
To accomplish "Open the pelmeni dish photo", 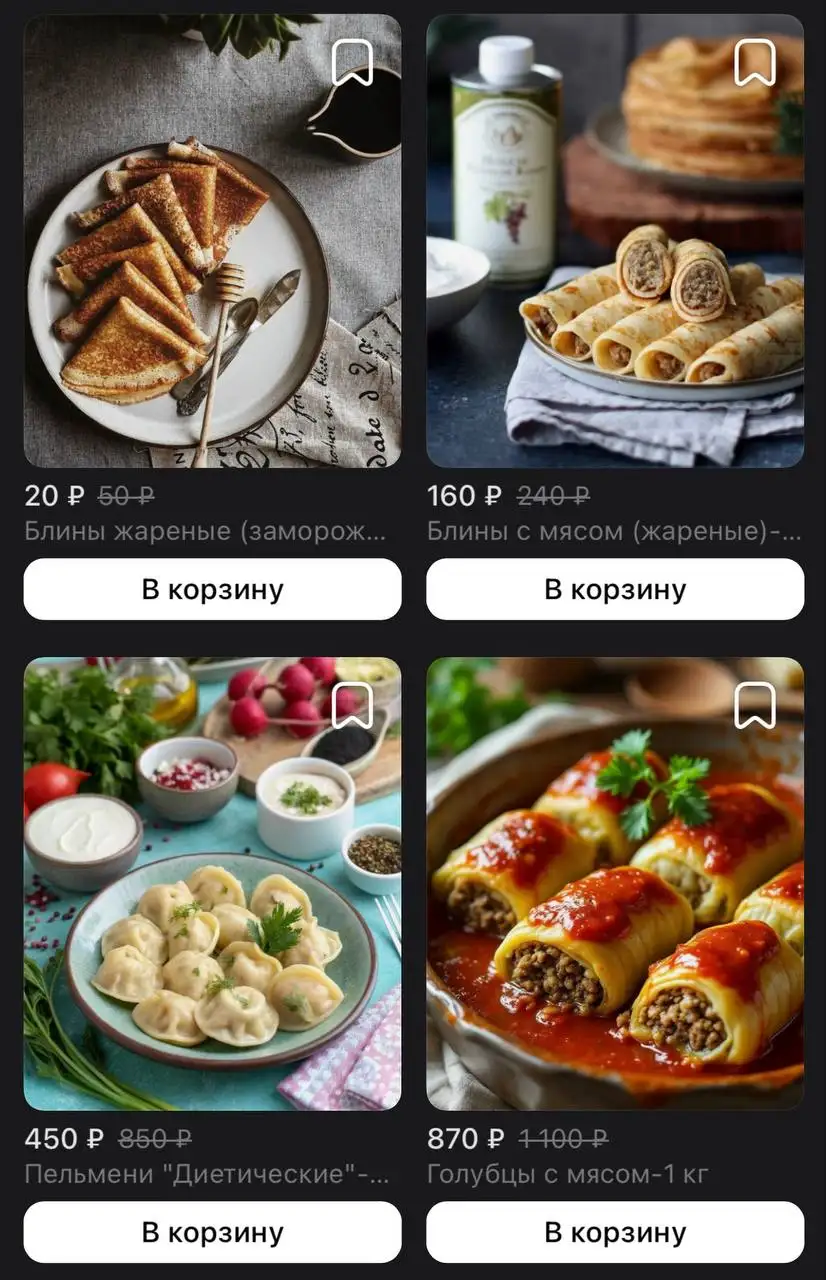I will coord(211,880).
